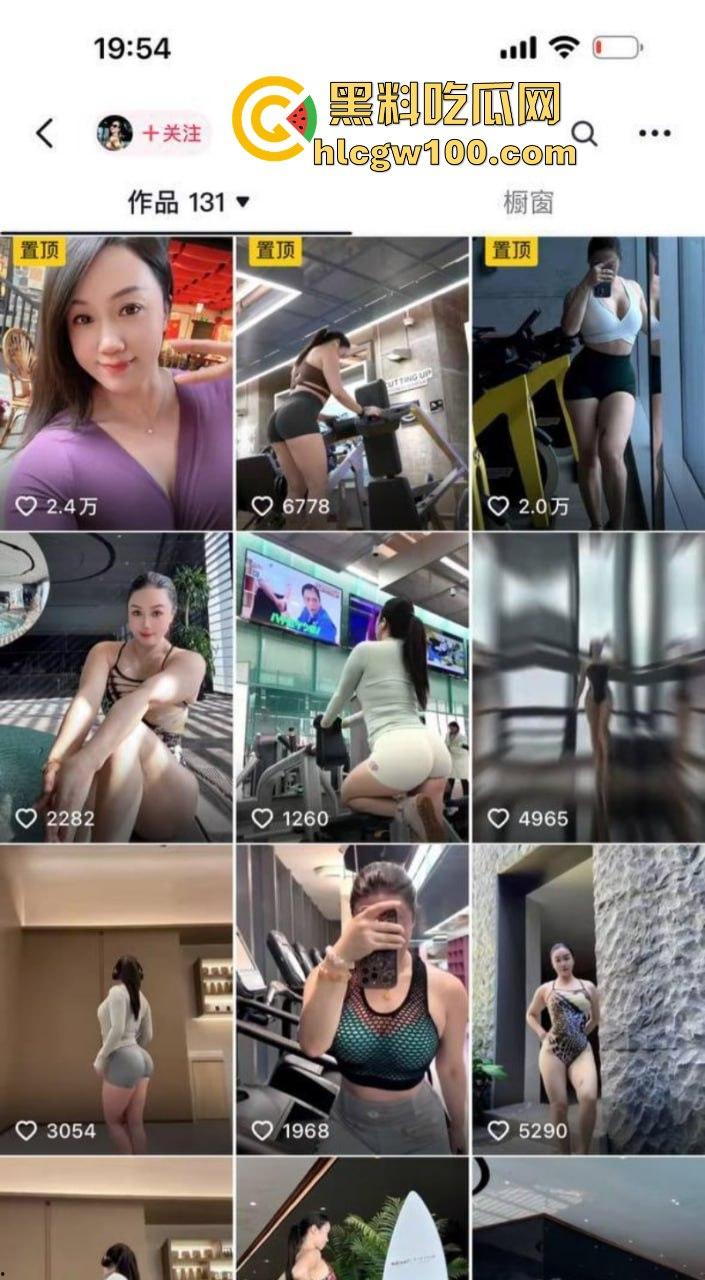This screenshot has height=1280, width=705.
Task: Open the video with 1968 likes
Action: pos(352,999)
